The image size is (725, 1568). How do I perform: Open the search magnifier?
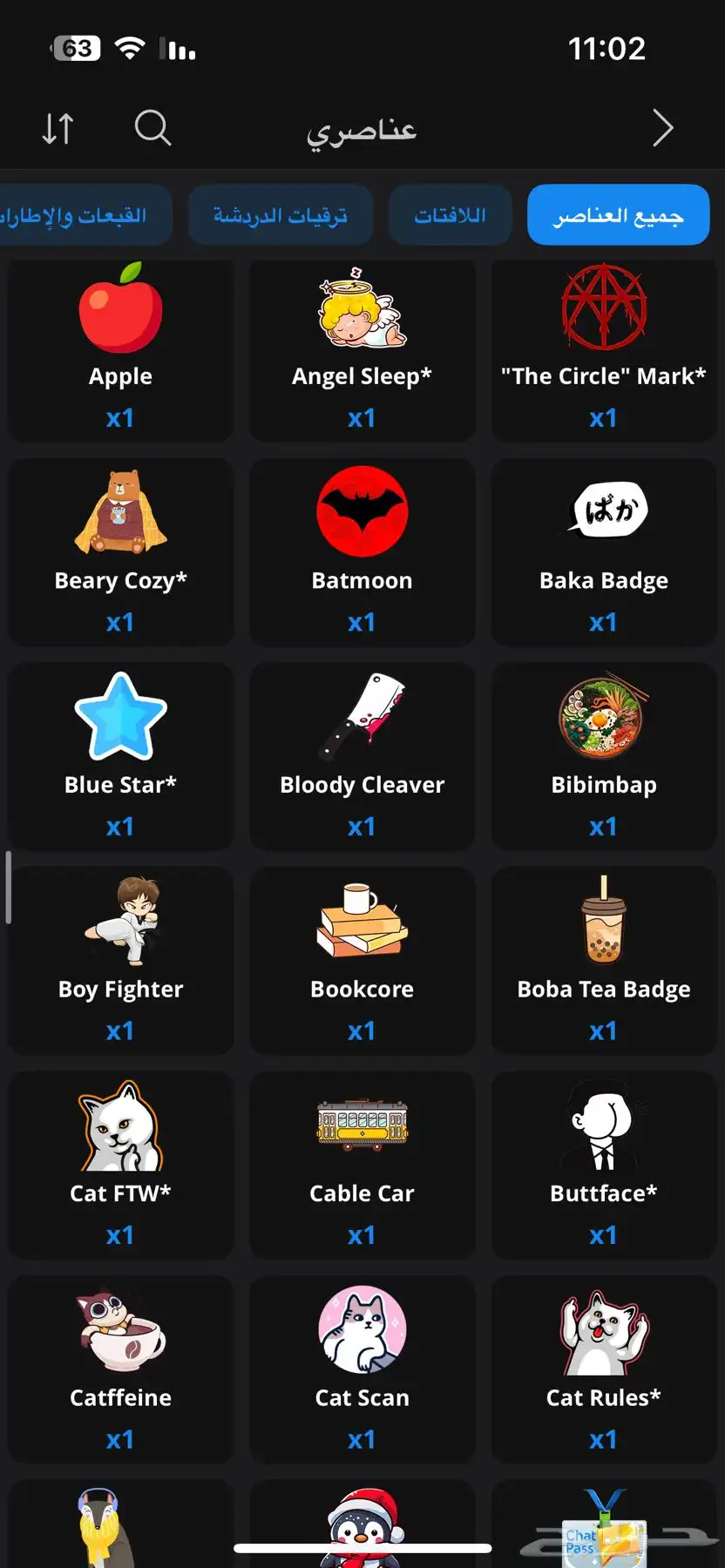152,128
